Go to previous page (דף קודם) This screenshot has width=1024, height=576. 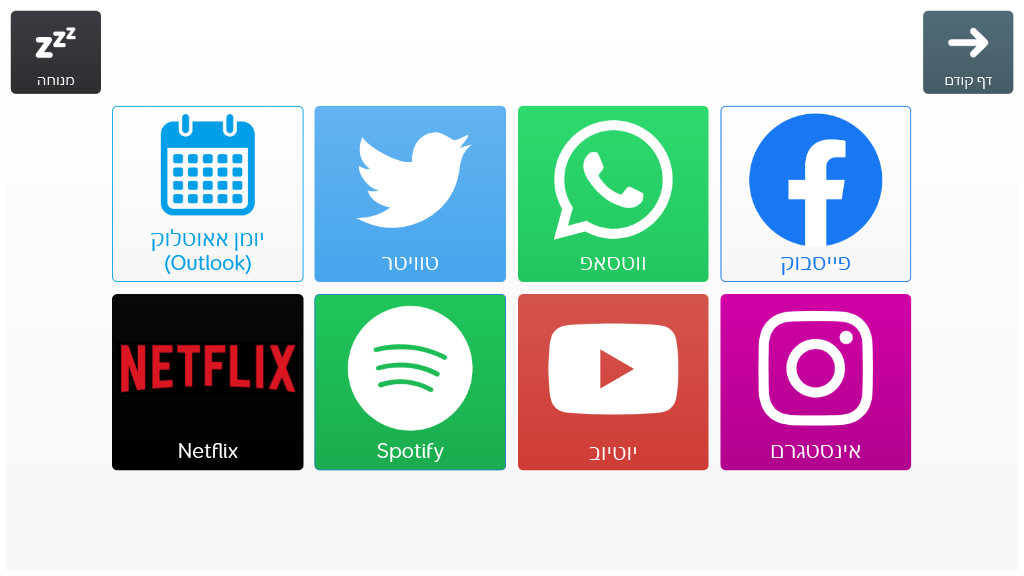pyautogui.click(x=967, y=52)
